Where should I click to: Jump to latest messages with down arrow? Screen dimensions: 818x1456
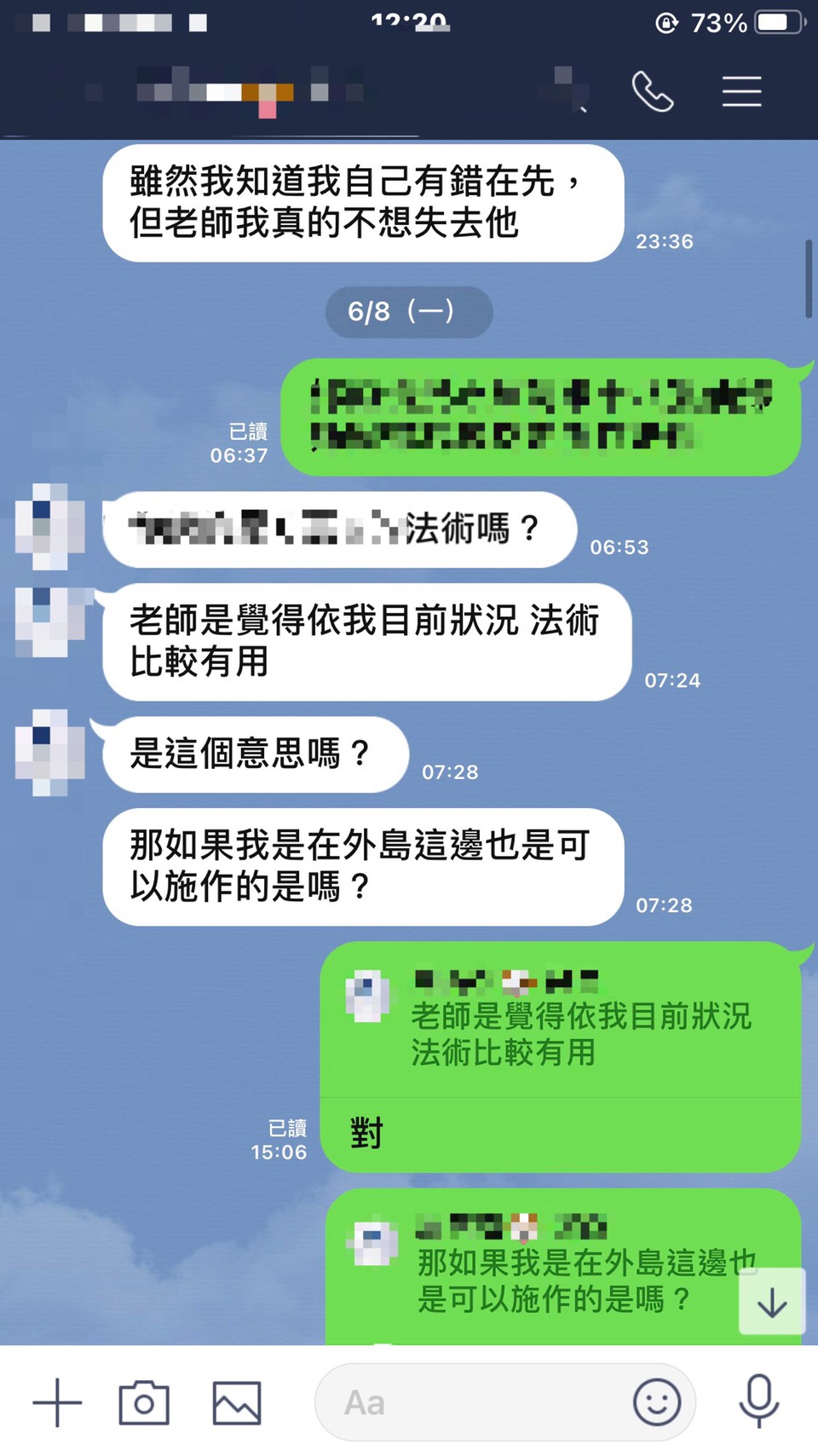[x=772, y=1303]
